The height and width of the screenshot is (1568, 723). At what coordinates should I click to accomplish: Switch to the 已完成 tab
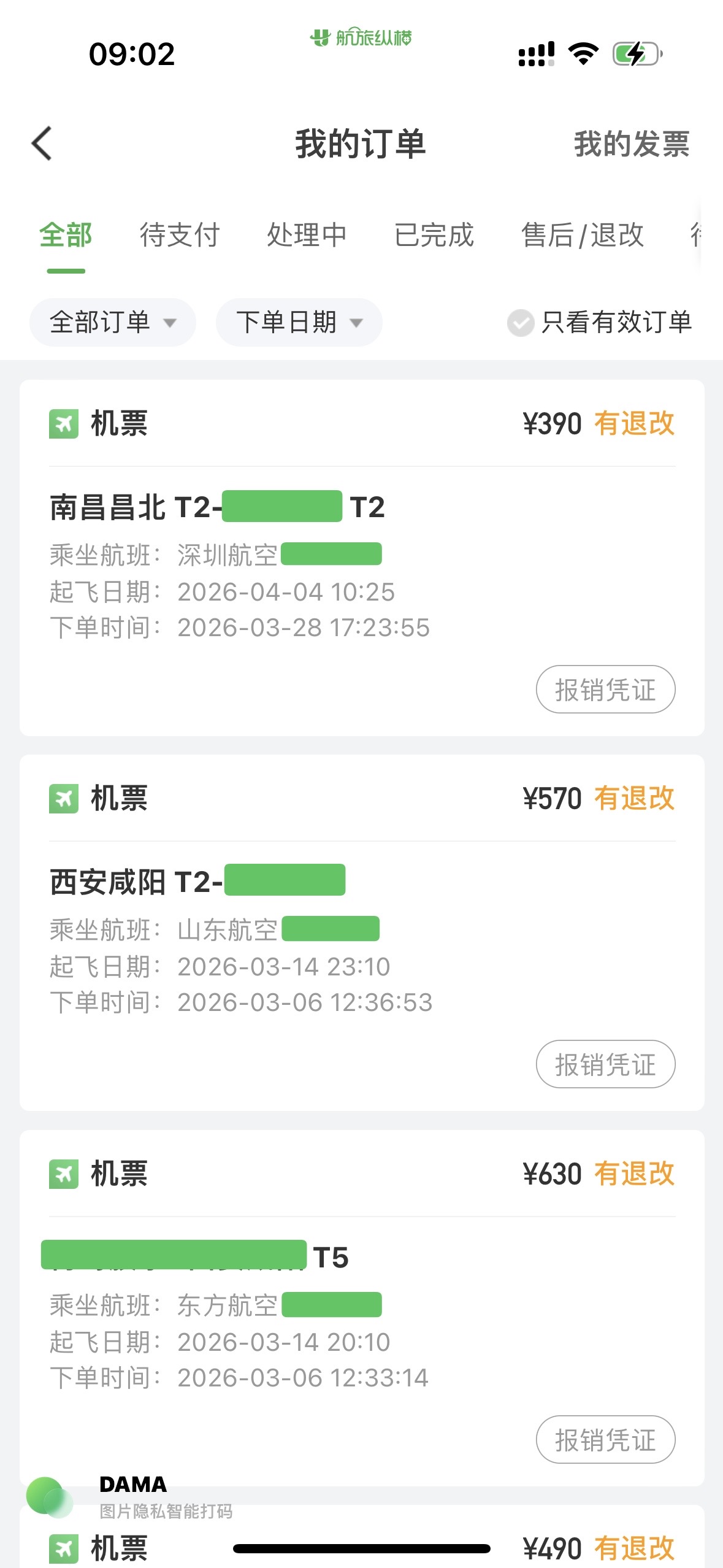pyautogui.click(x=434, y=235)
